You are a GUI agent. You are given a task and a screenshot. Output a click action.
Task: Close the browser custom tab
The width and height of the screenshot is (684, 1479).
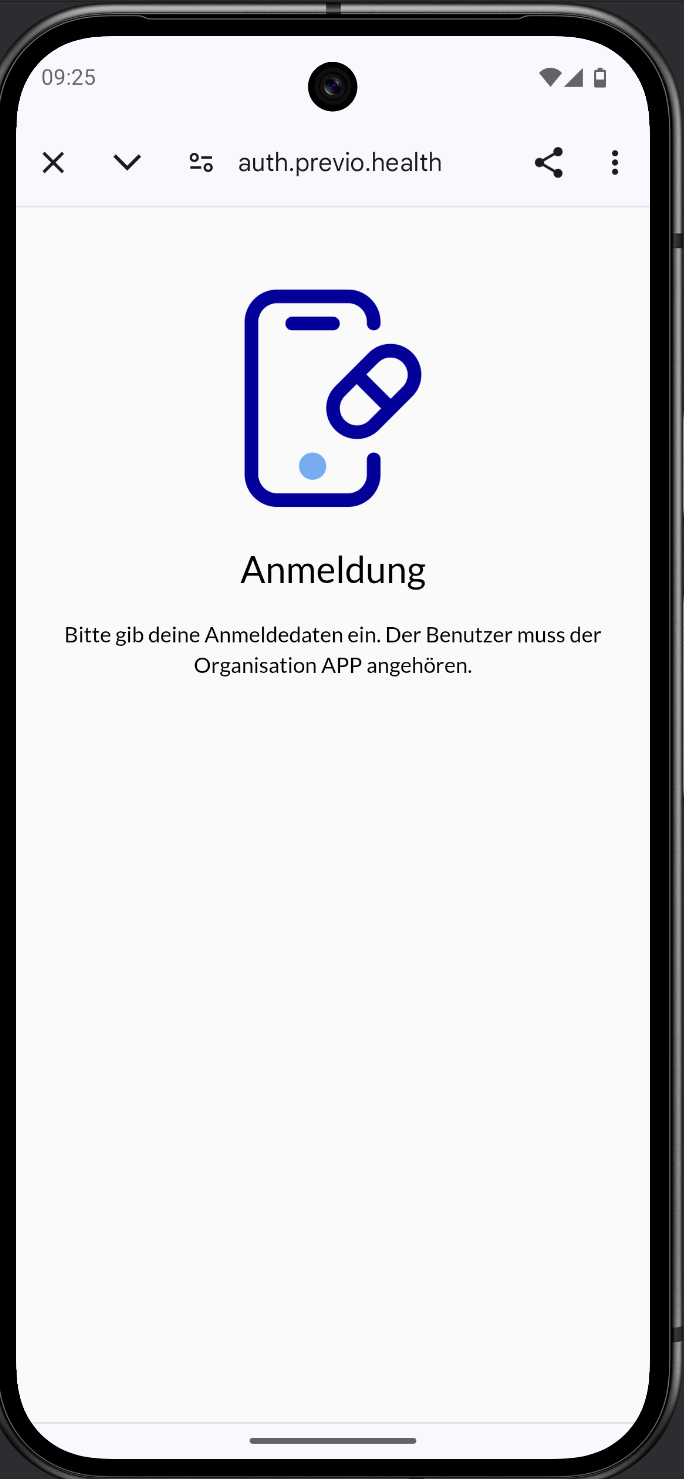[x=53, y=163]
